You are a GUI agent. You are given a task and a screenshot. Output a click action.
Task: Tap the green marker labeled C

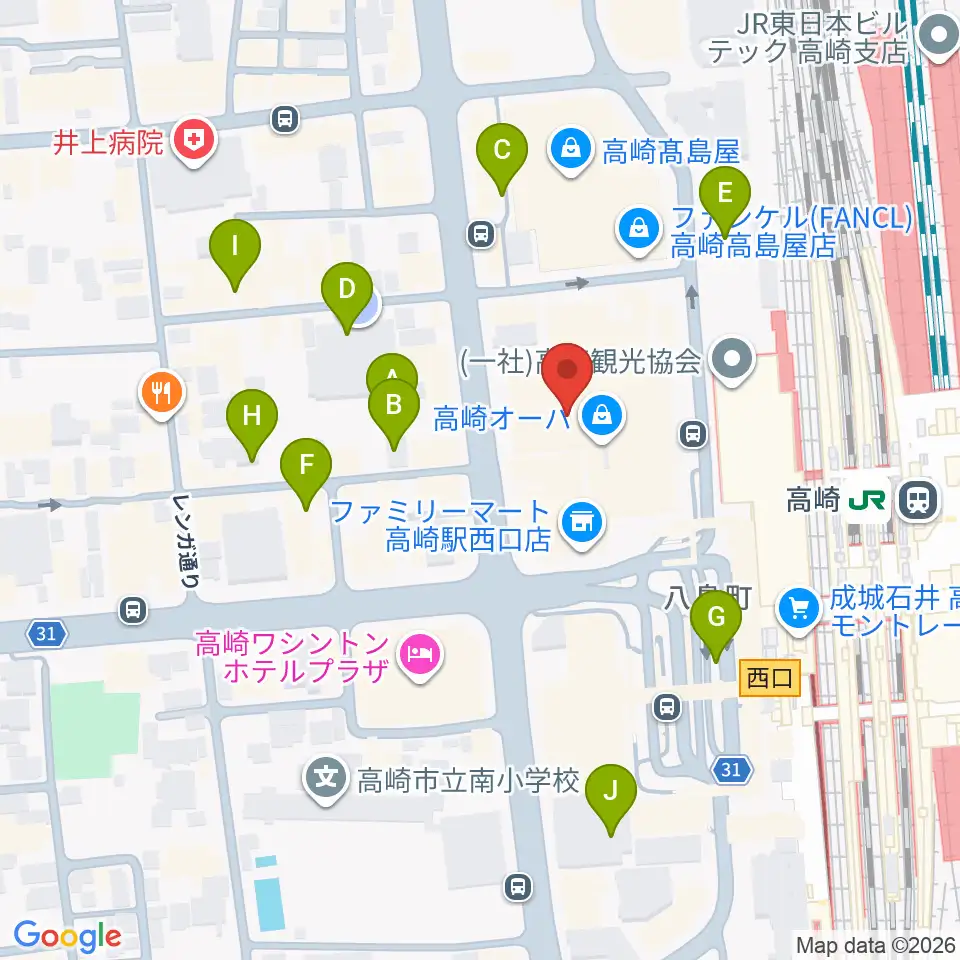(502, 159)
